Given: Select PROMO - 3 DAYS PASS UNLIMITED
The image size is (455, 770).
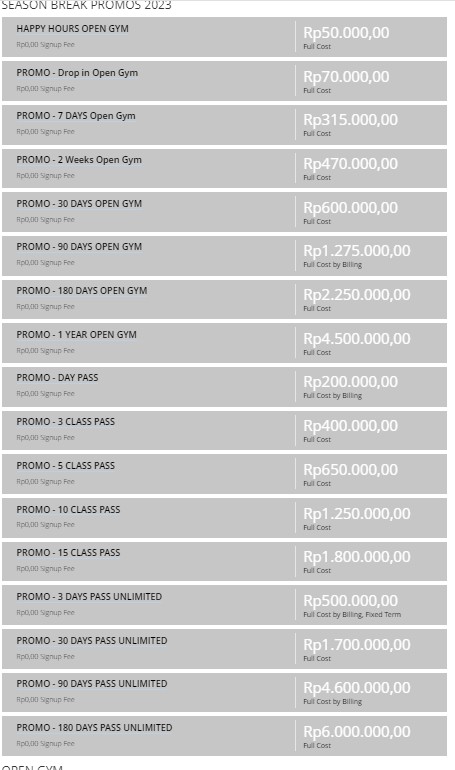Looking at the screenshot, I should coord(224,605).
